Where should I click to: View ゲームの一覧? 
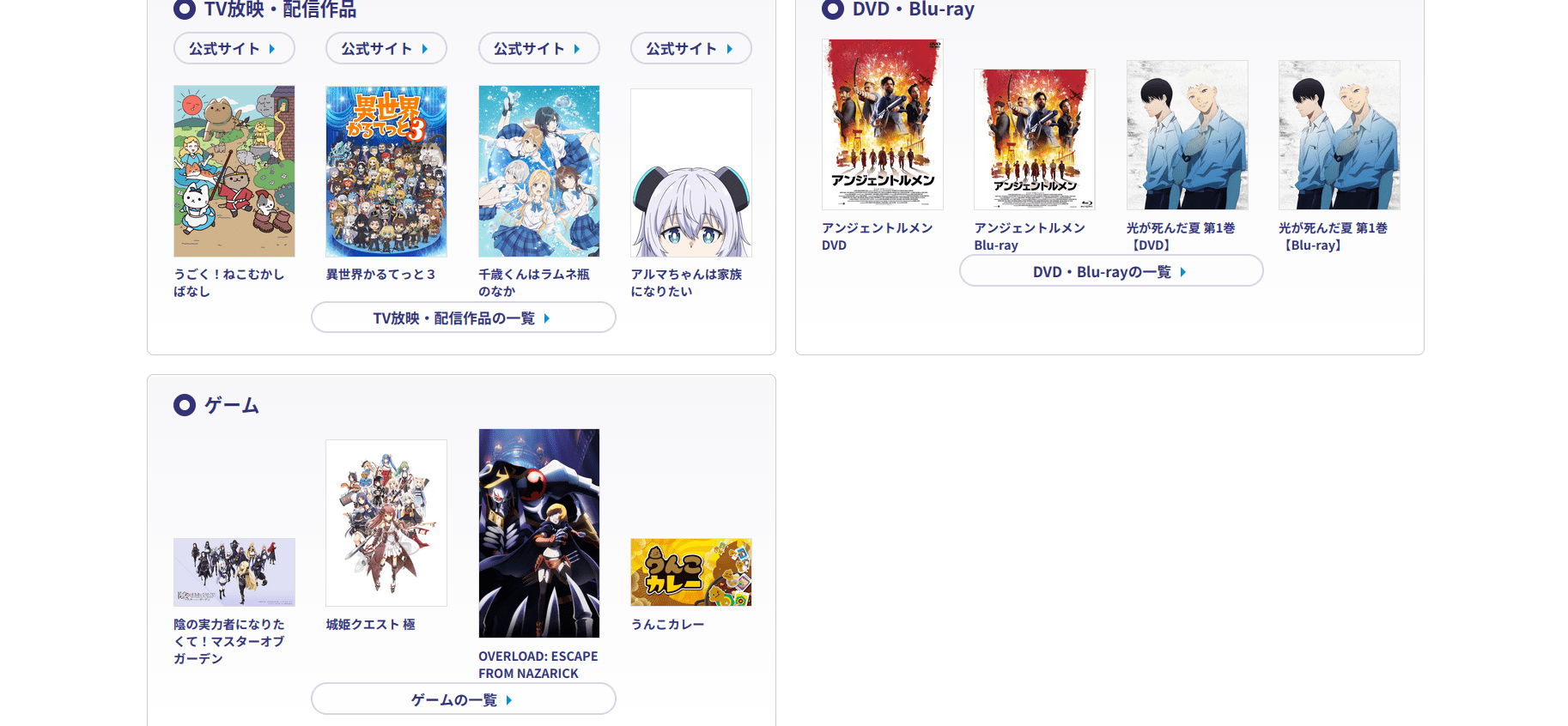point(463,699)
